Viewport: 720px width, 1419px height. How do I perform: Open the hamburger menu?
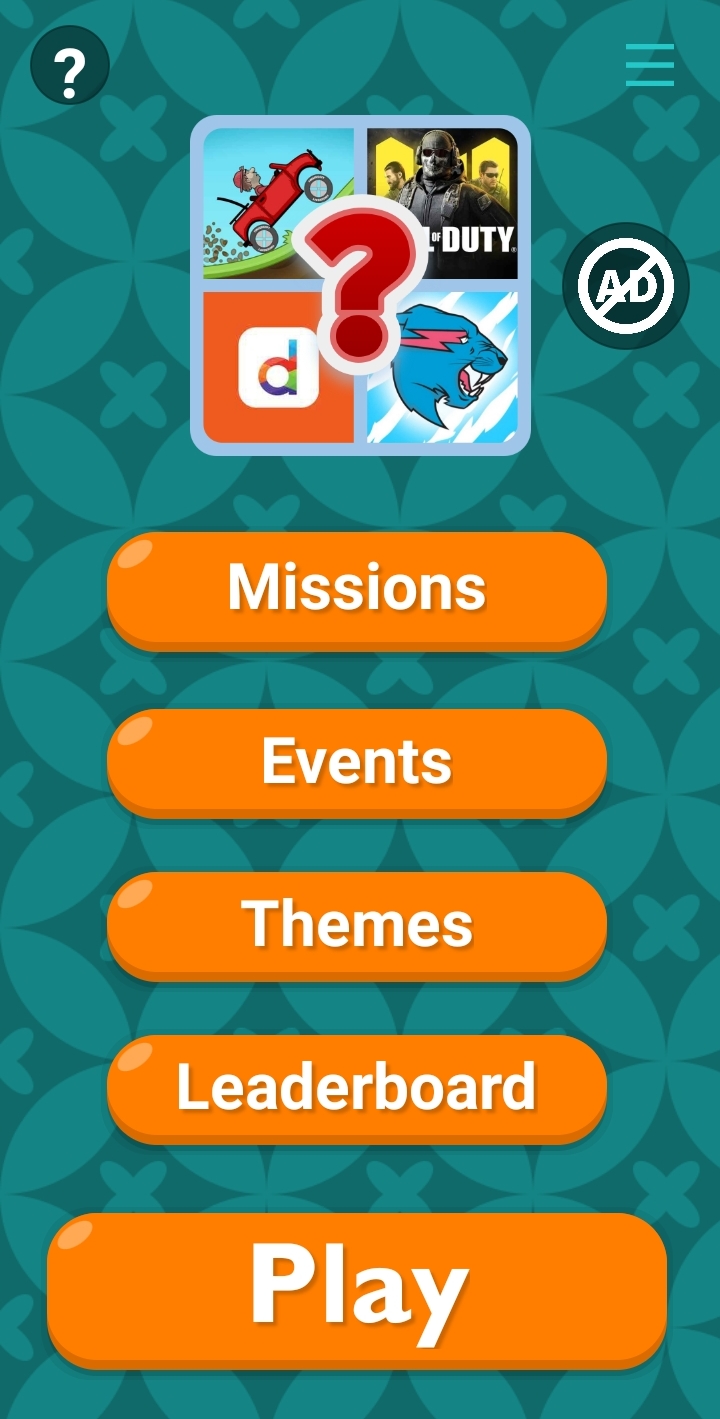[650, 66]
